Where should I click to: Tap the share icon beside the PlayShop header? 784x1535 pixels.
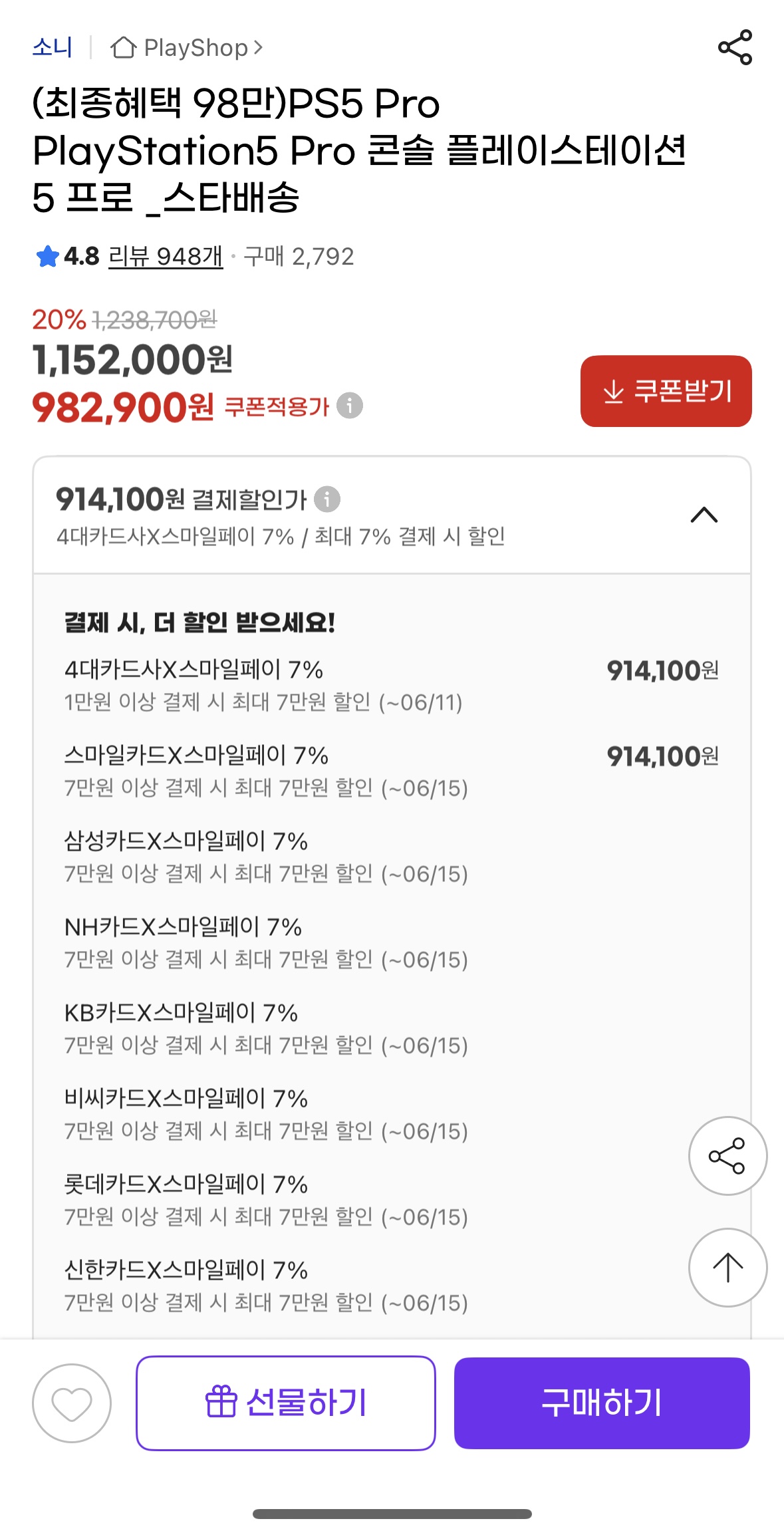(x=735, y=47)
